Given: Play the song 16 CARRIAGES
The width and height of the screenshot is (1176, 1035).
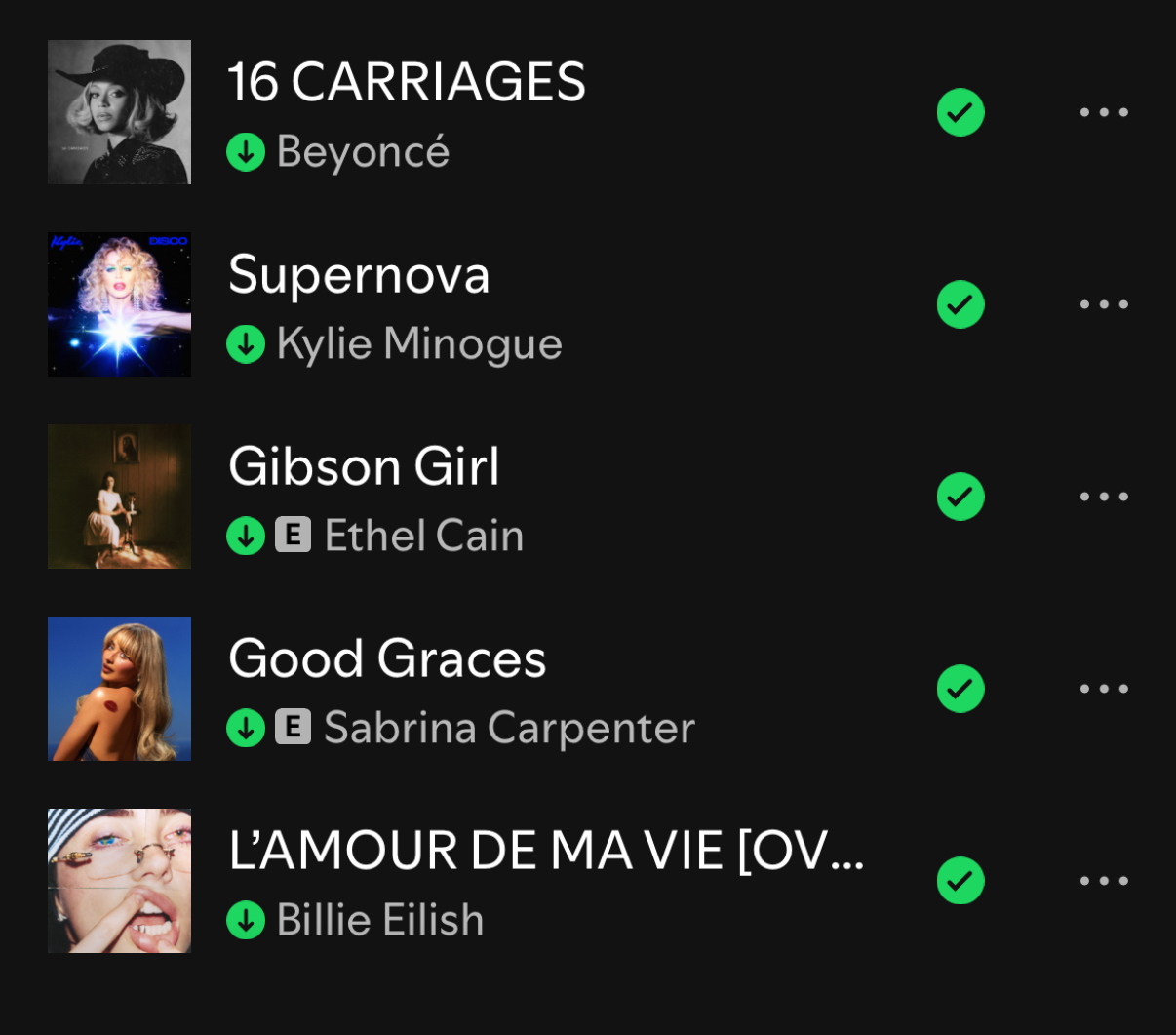Looking at the screenshot, I should (x=406, y=82).
